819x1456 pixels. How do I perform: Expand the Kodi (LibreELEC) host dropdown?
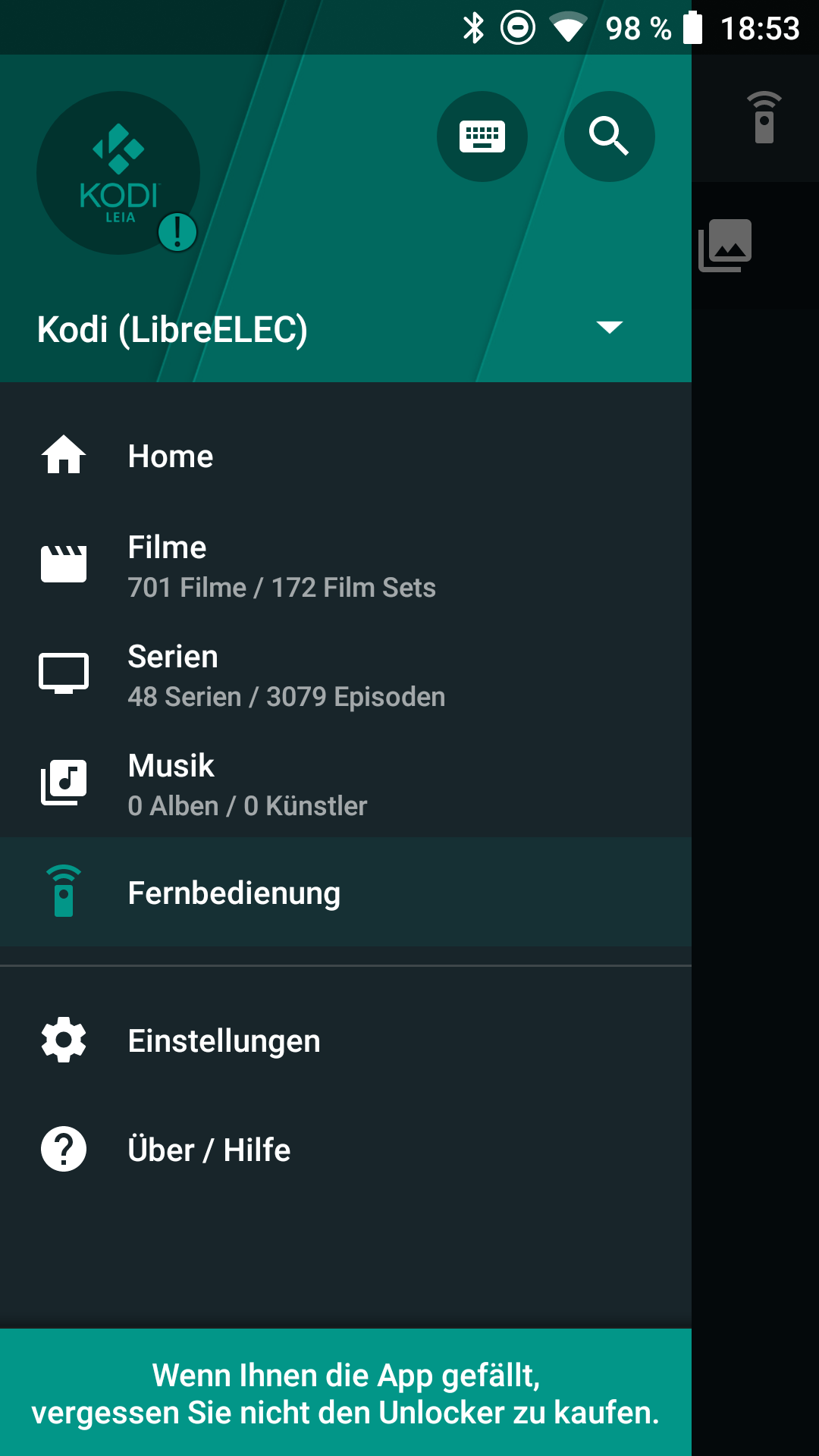tap(610, 328)
